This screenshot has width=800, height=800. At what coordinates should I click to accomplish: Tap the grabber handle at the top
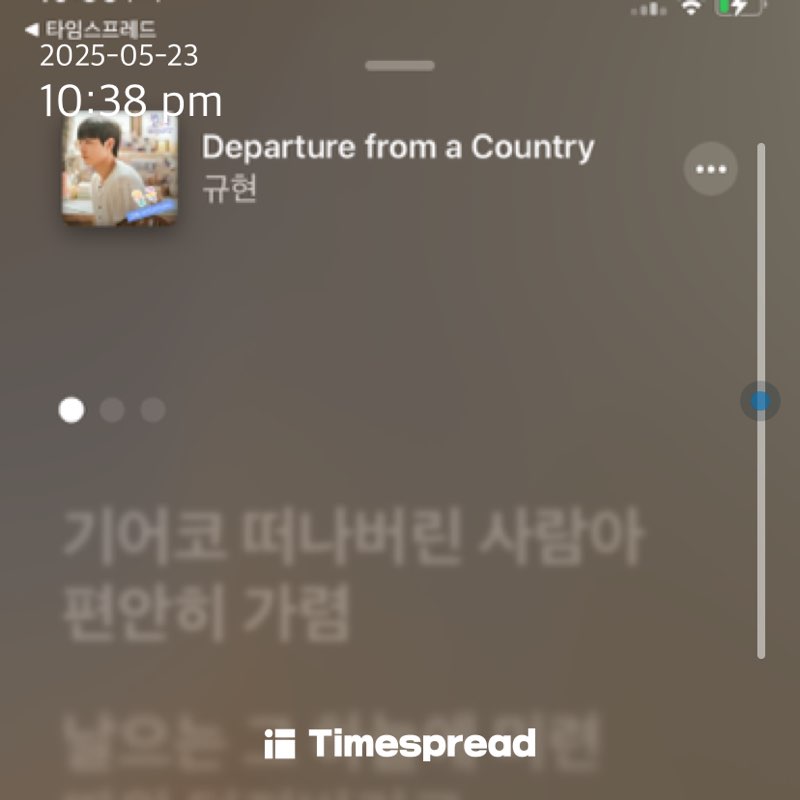pyautogui.click(x=400, y=66)
